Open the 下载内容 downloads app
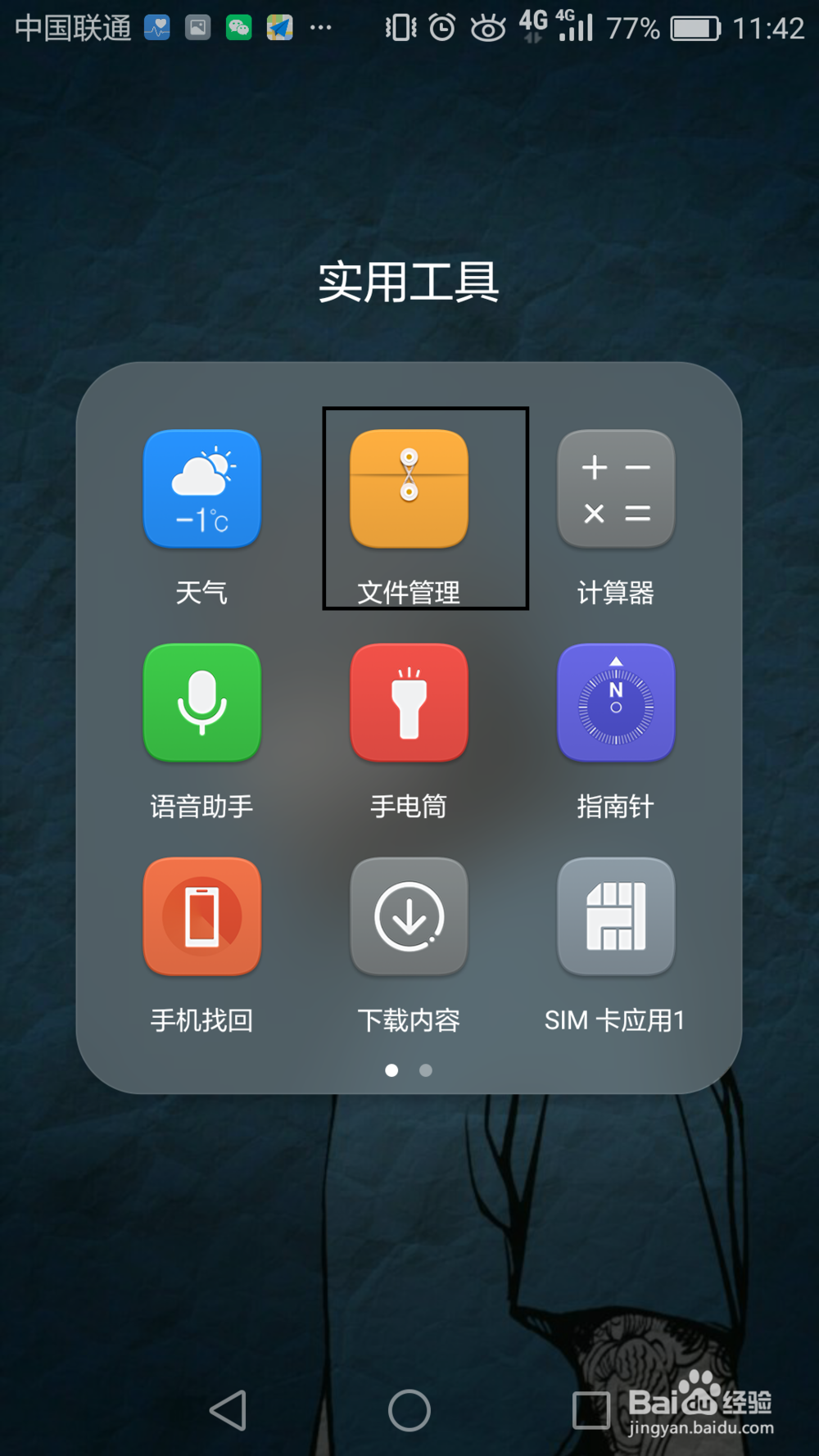Screen dimensions: 819x1456 409,916
